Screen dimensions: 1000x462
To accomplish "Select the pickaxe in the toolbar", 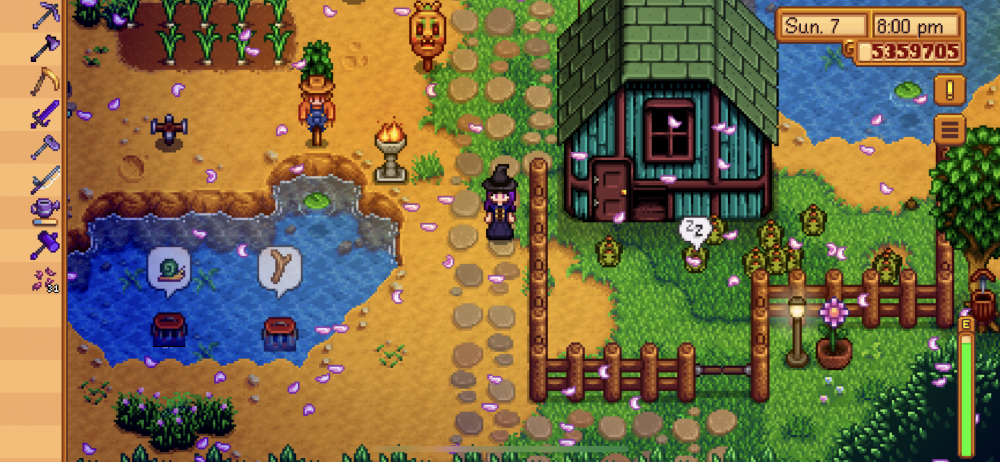I will pyautogui.click(x=45, y=13).
